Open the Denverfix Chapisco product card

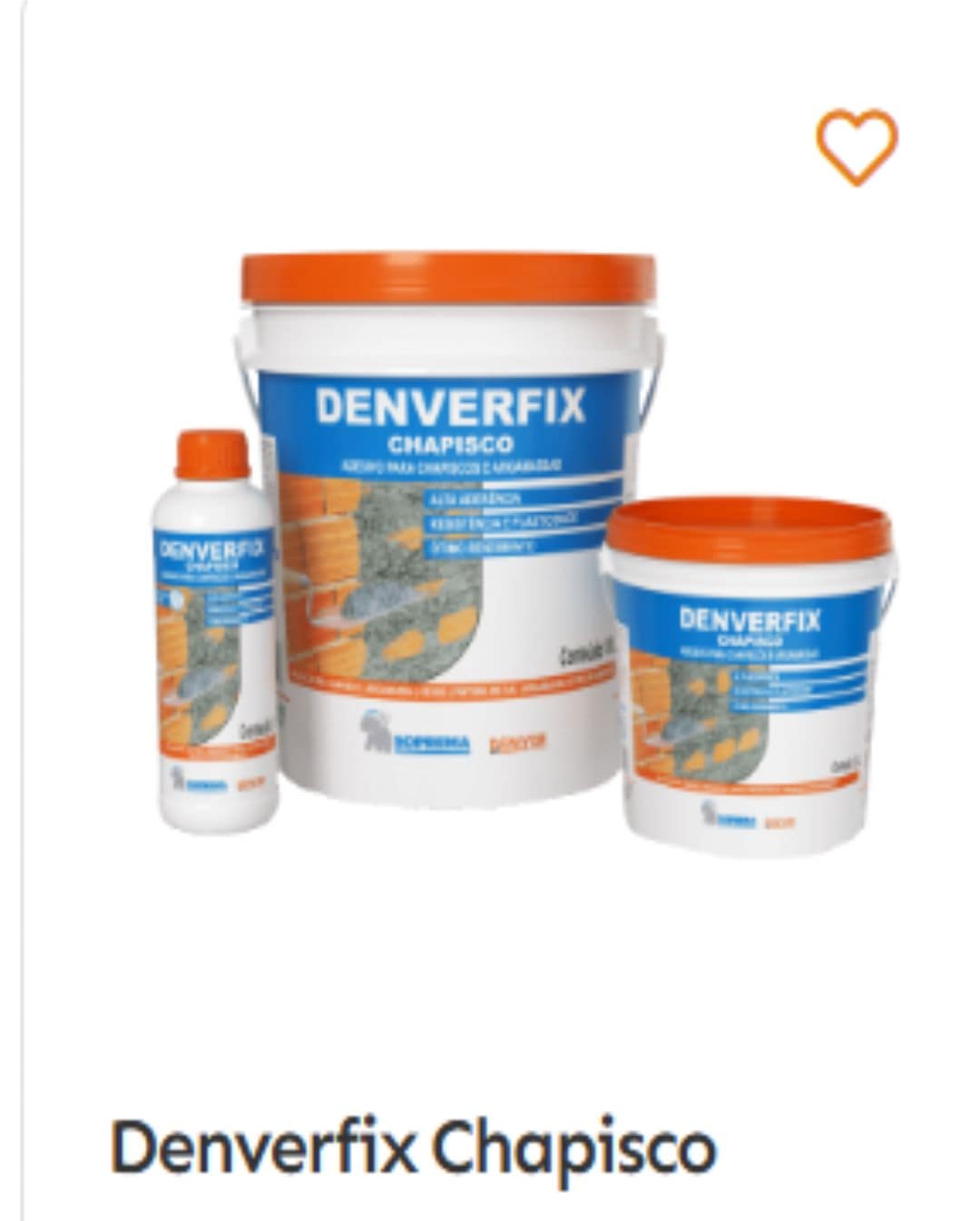(x=413, y=1147)
